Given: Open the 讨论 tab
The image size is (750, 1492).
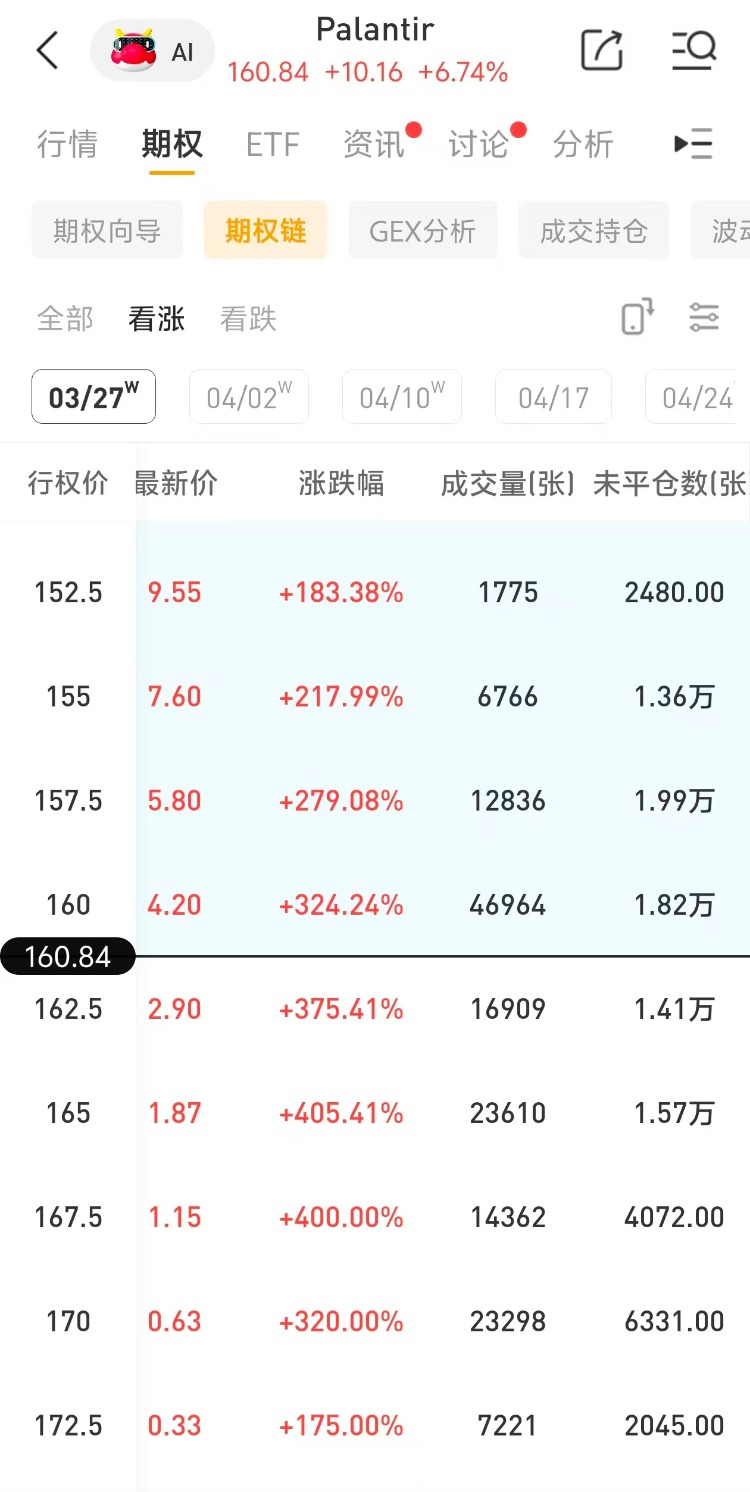Looking at the screenshot, I should click(x=478, y=145).
